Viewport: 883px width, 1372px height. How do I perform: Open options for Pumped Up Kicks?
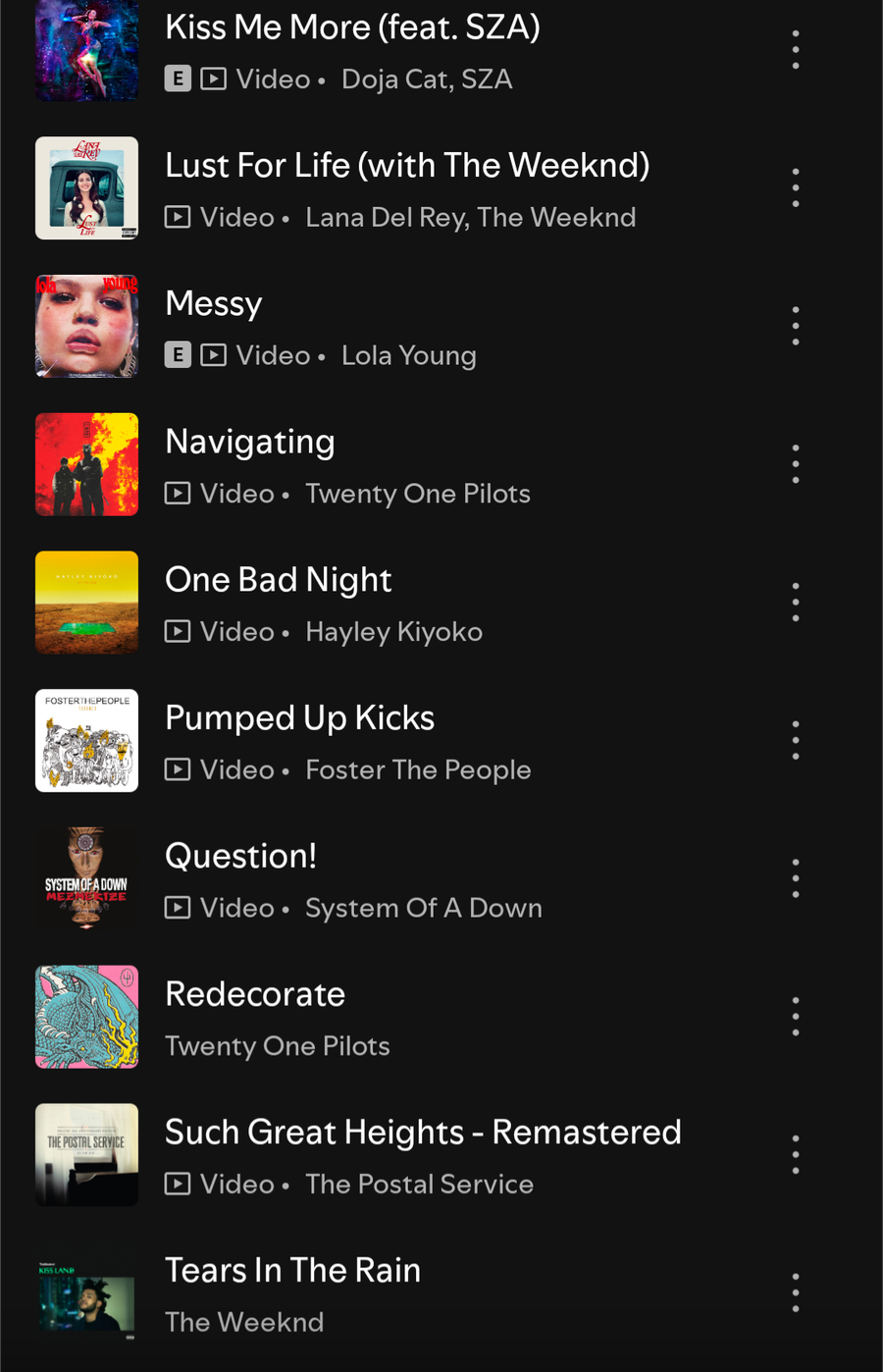pyautogui.click(x=795, y=740)
